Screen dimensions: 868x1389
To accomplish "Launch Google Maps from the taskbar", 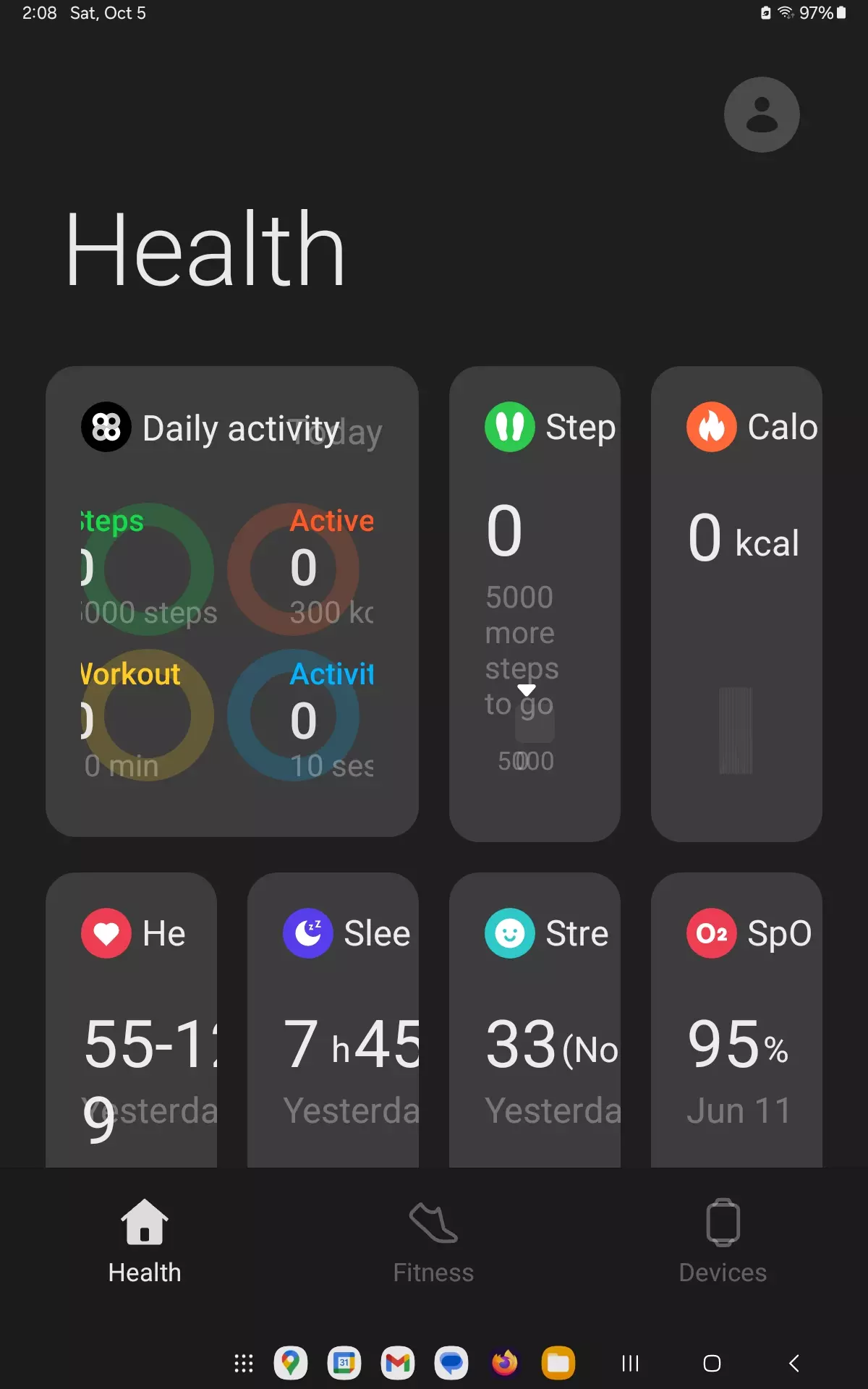I will click(x=291, y=1364).
